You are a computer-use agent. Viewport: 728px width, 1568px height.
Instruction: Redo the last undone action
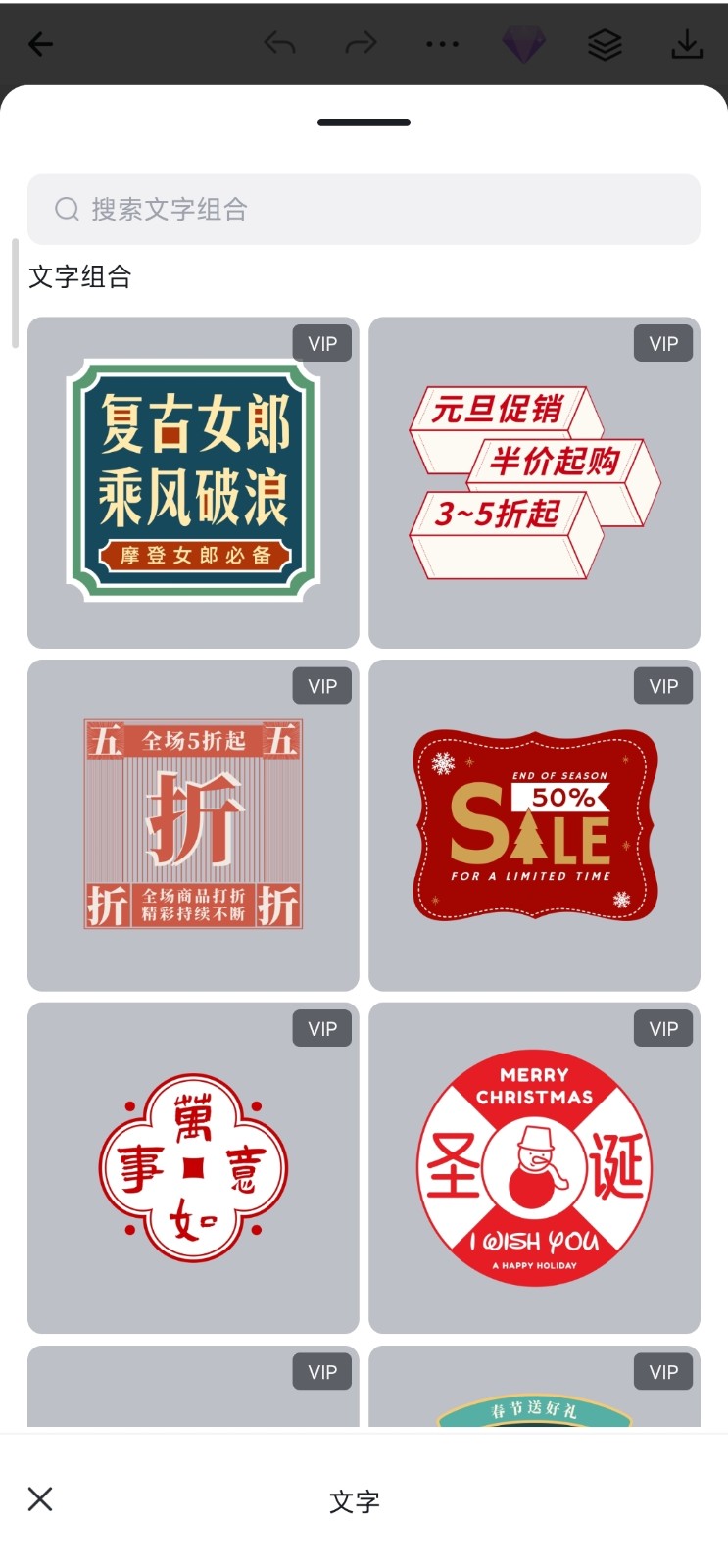tap(362, 43)
